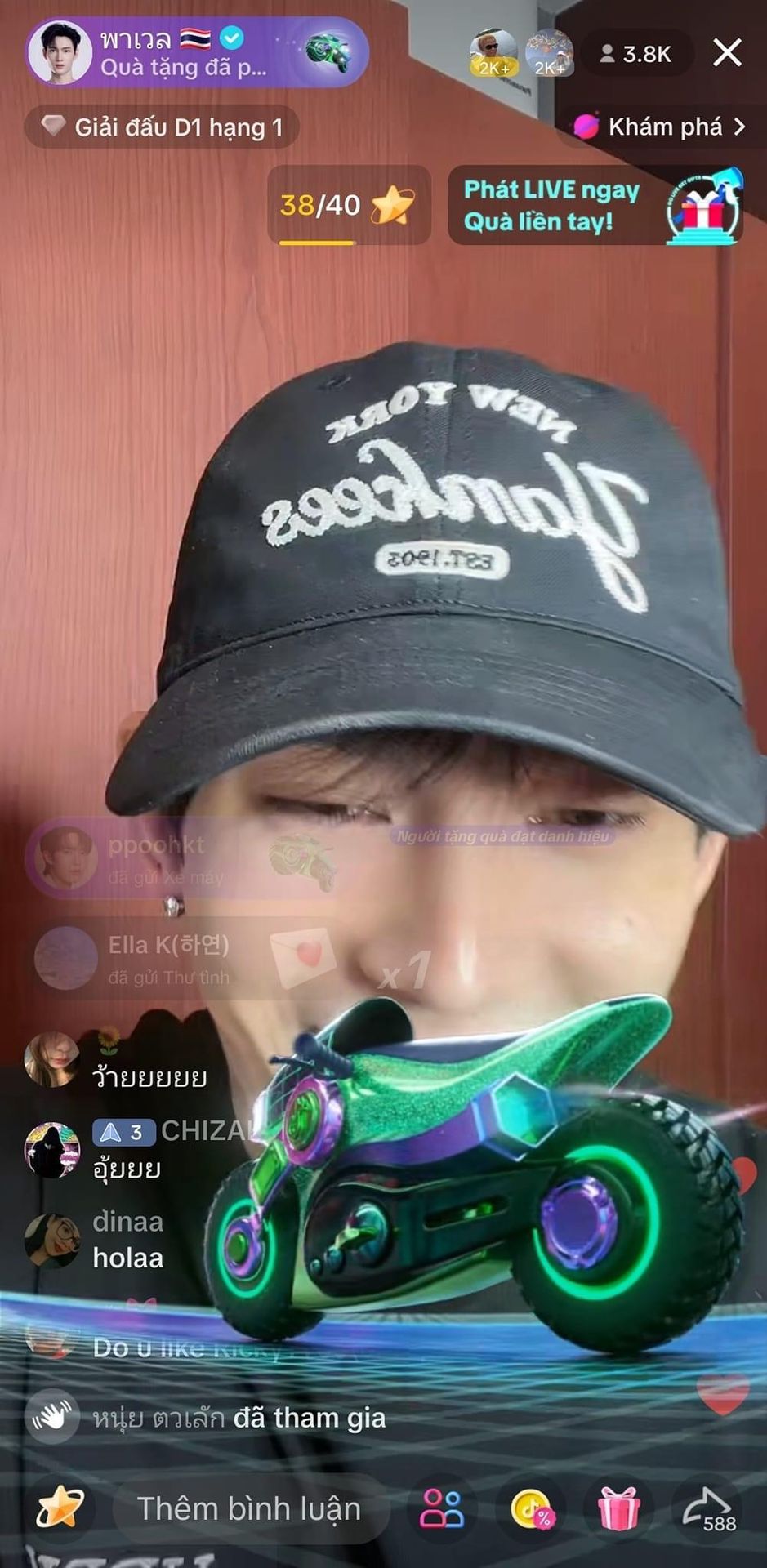Open Giải đấu D1 hạng 1 ranking
The width and height of the screenshot is (767, 1568).
tap(162, 127)
